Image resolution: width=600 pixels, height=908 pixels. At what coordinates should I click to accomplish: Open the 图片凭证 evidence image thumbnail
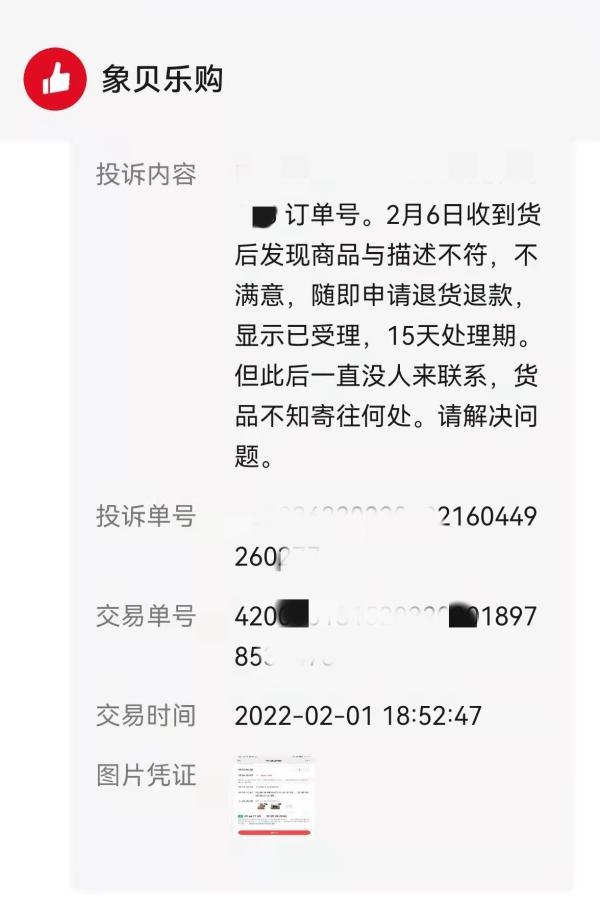pyautogui.click(x=274, y=797)
